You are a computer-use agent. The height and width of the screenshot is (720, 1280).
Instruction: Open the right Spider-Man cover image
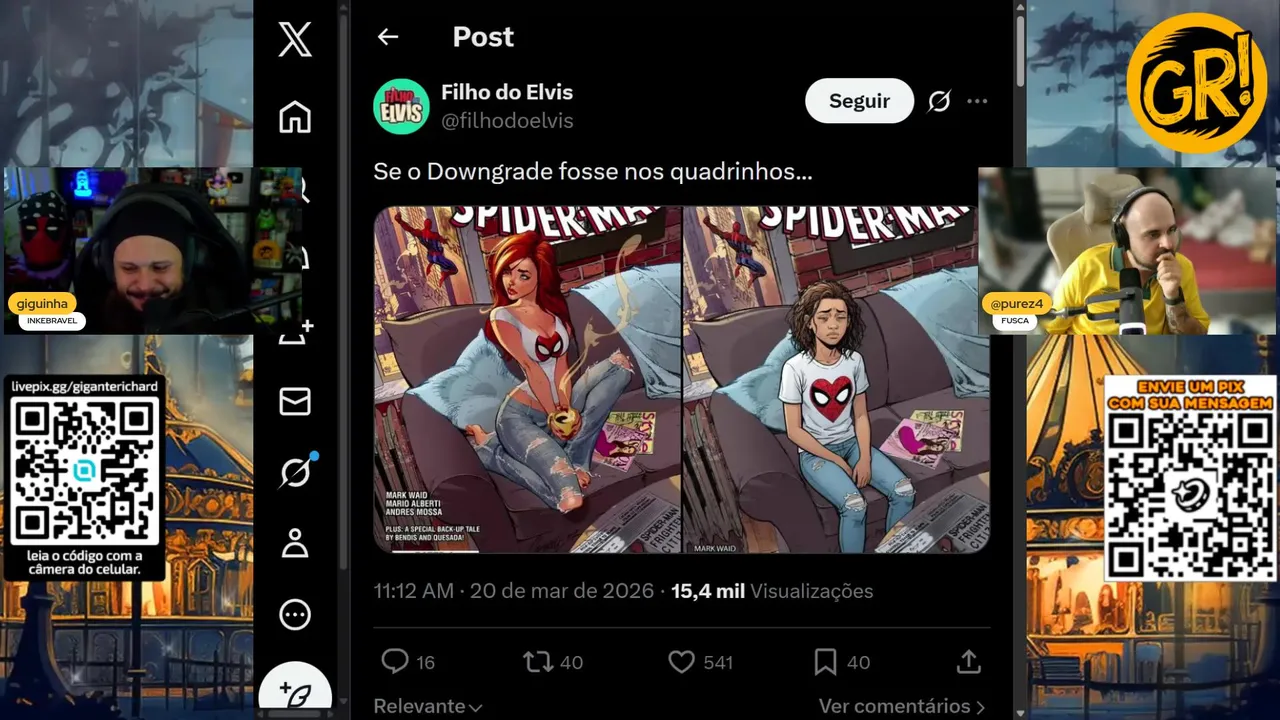click(836, 379)
